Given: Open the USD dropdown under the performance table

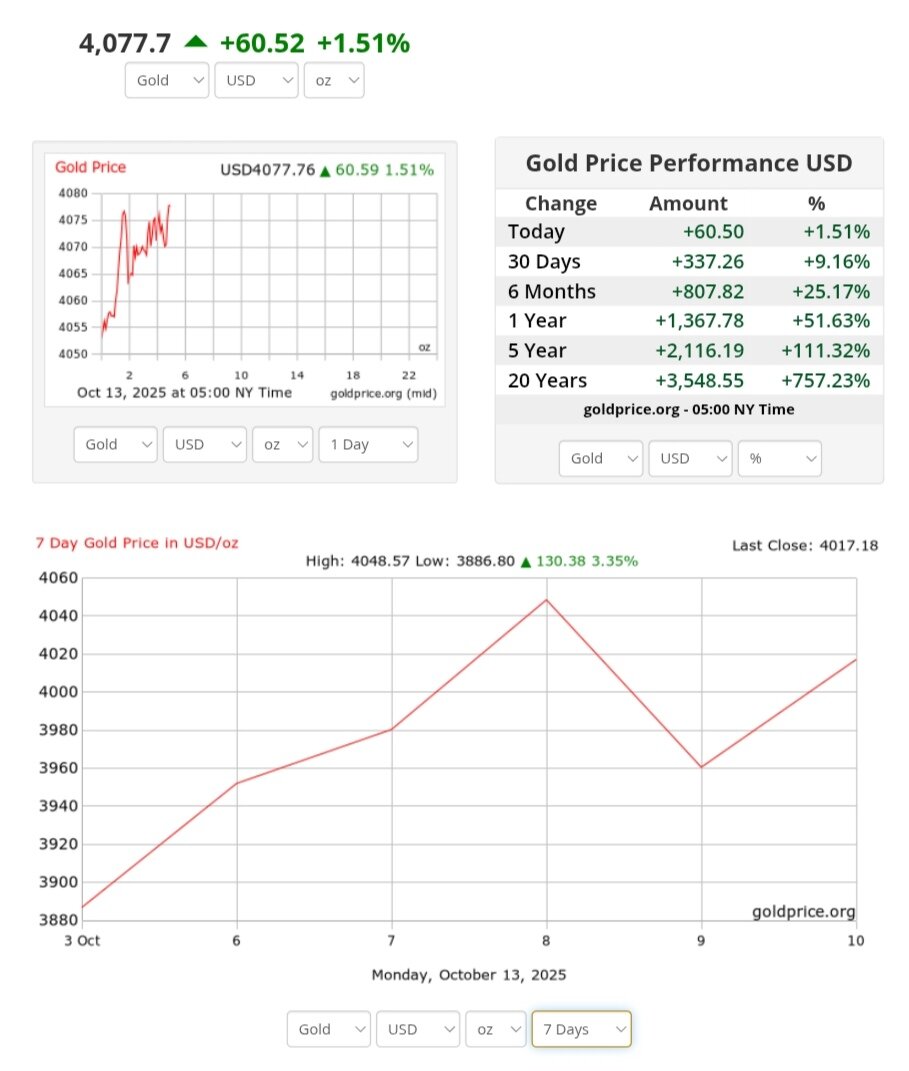Looking at the screenshot, I should point(690,458).
